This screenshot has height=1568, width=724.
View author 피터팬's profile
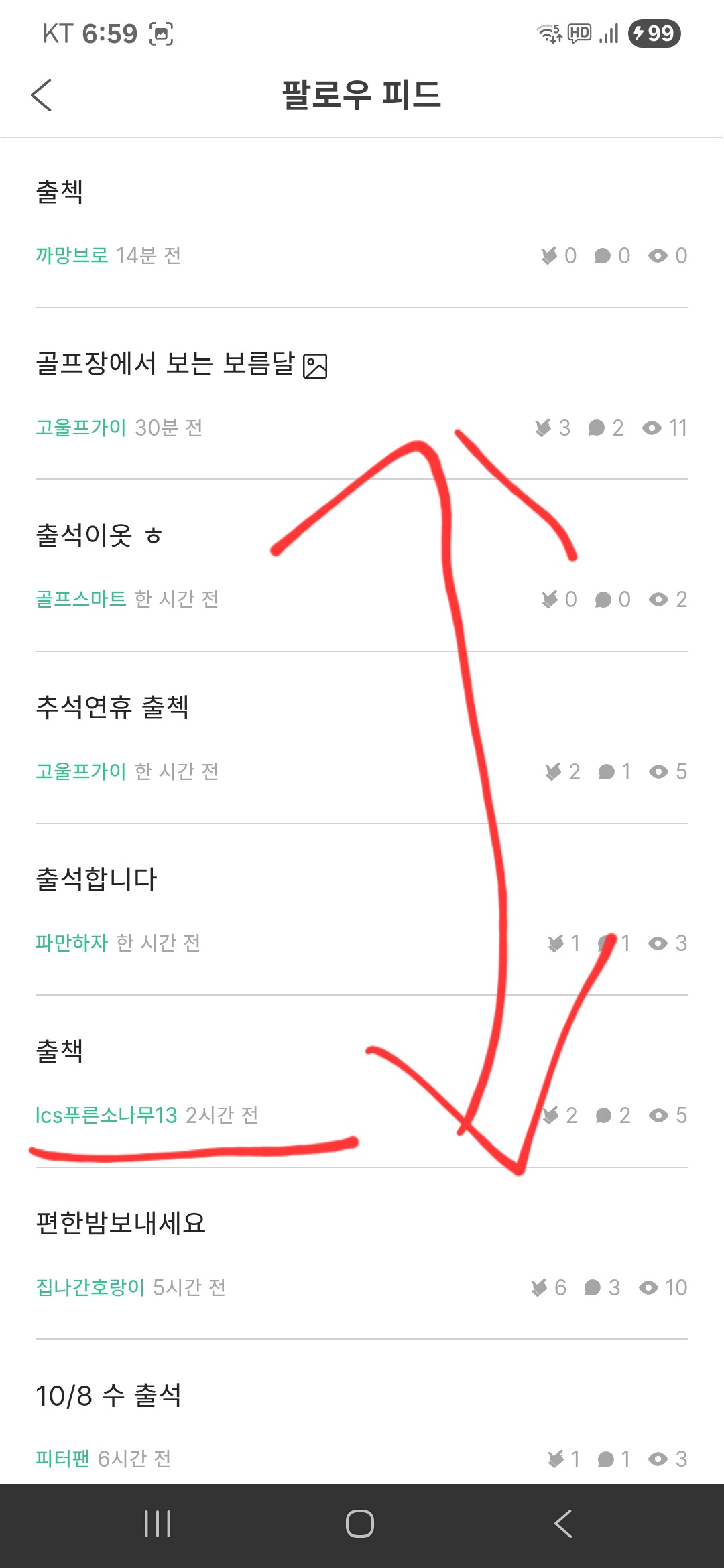point(62,1459)
